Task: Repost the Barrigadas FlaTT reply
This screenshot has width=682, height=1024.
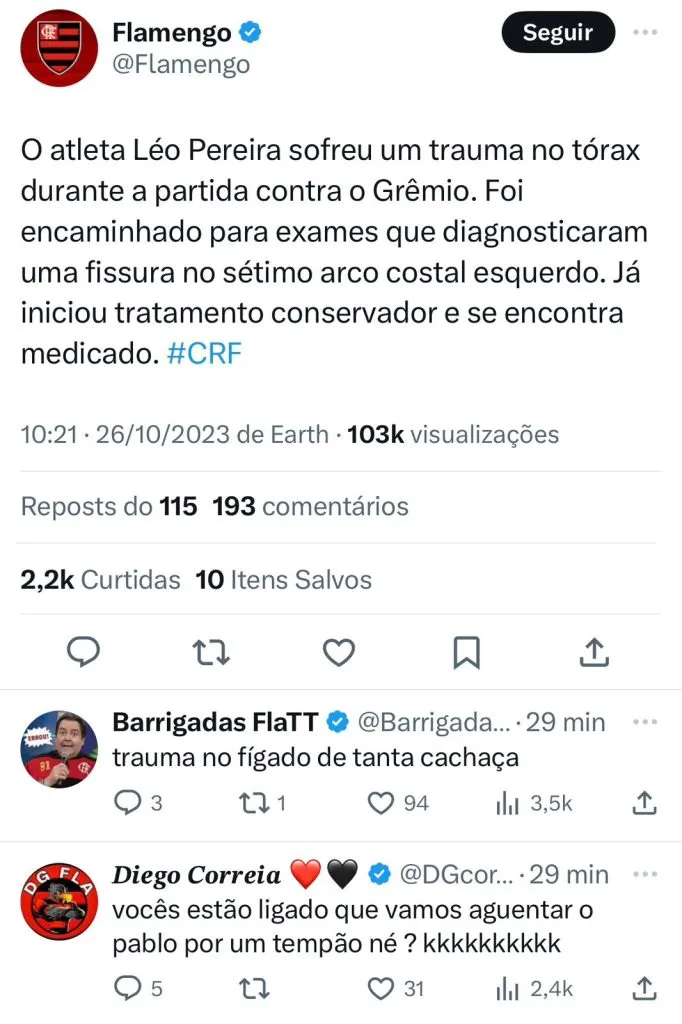Action: (254, 802)
